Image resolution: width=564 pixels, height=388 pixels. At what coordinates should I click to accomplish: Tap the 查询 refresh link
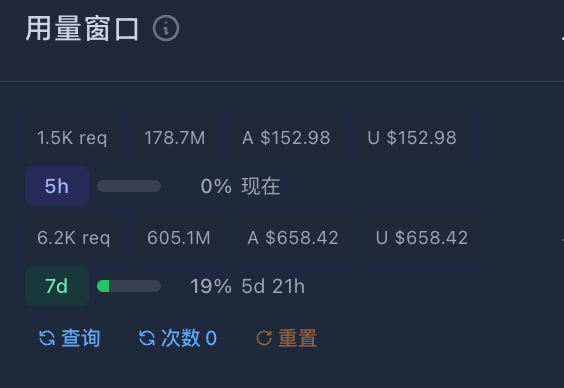pyautogui.click(x=69, y=338)
